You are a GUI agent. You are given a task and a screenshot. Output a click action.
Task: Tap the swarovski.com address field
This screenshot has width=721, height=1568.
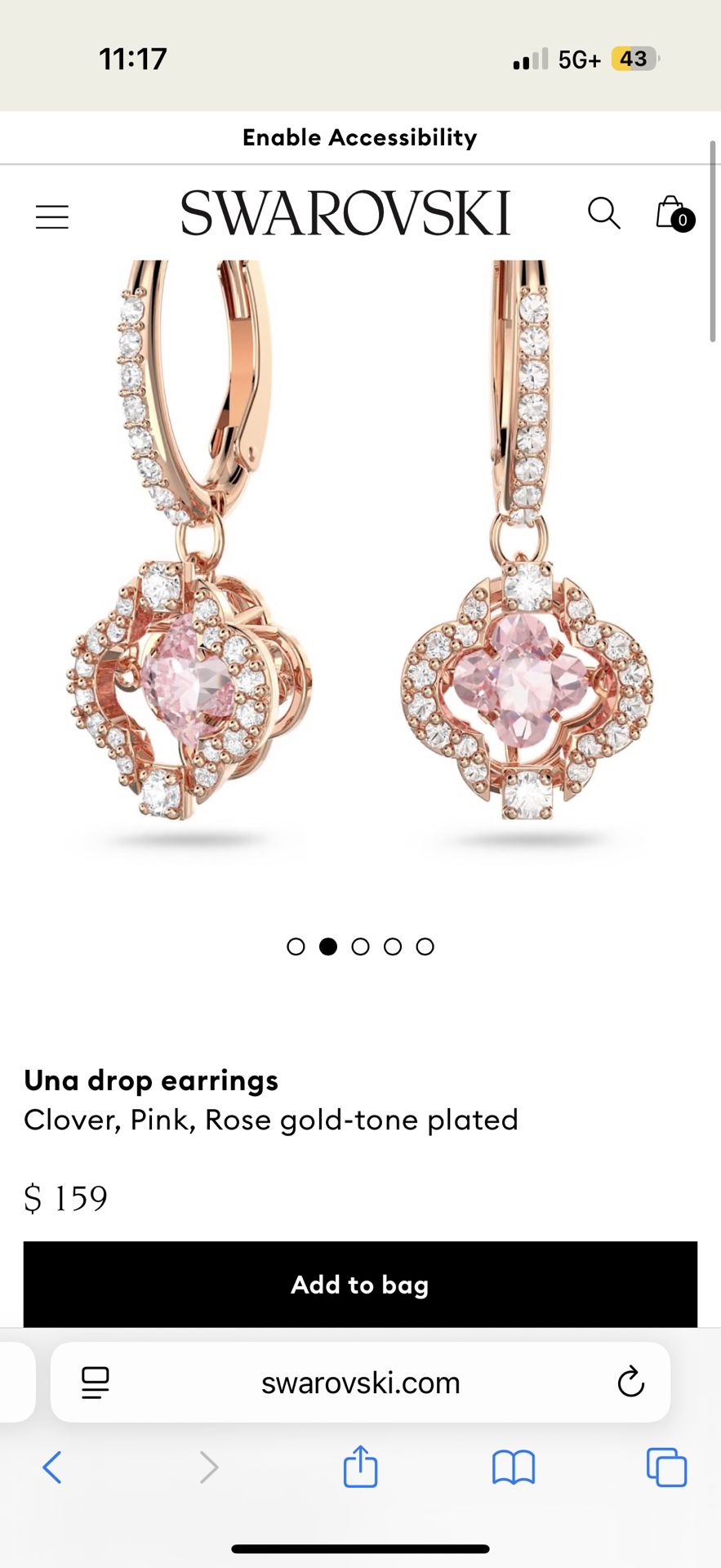coord(360,1382)
